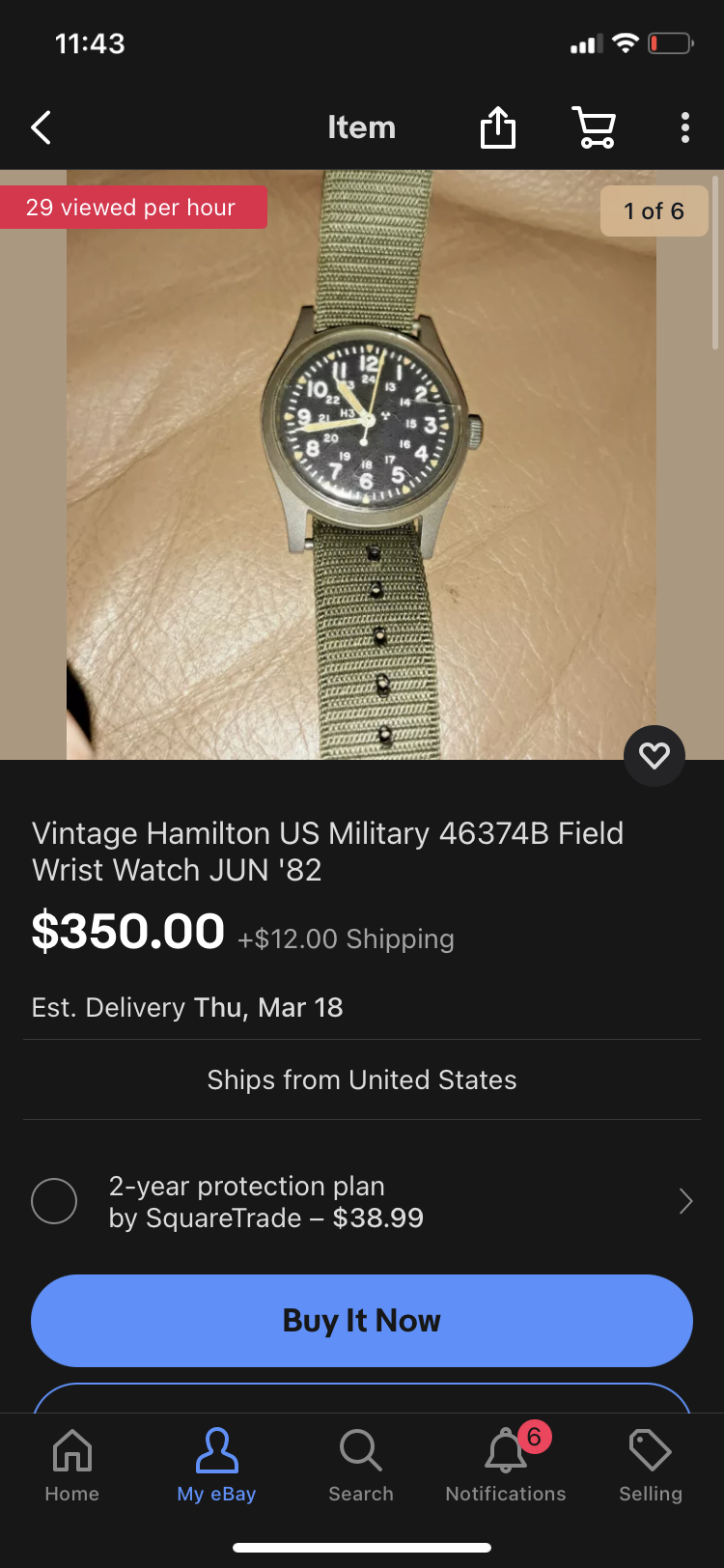Open the Hamilton watch photo
Image resolution: width=724 pixels, height=1568 pixels.
tap(361, 463)
